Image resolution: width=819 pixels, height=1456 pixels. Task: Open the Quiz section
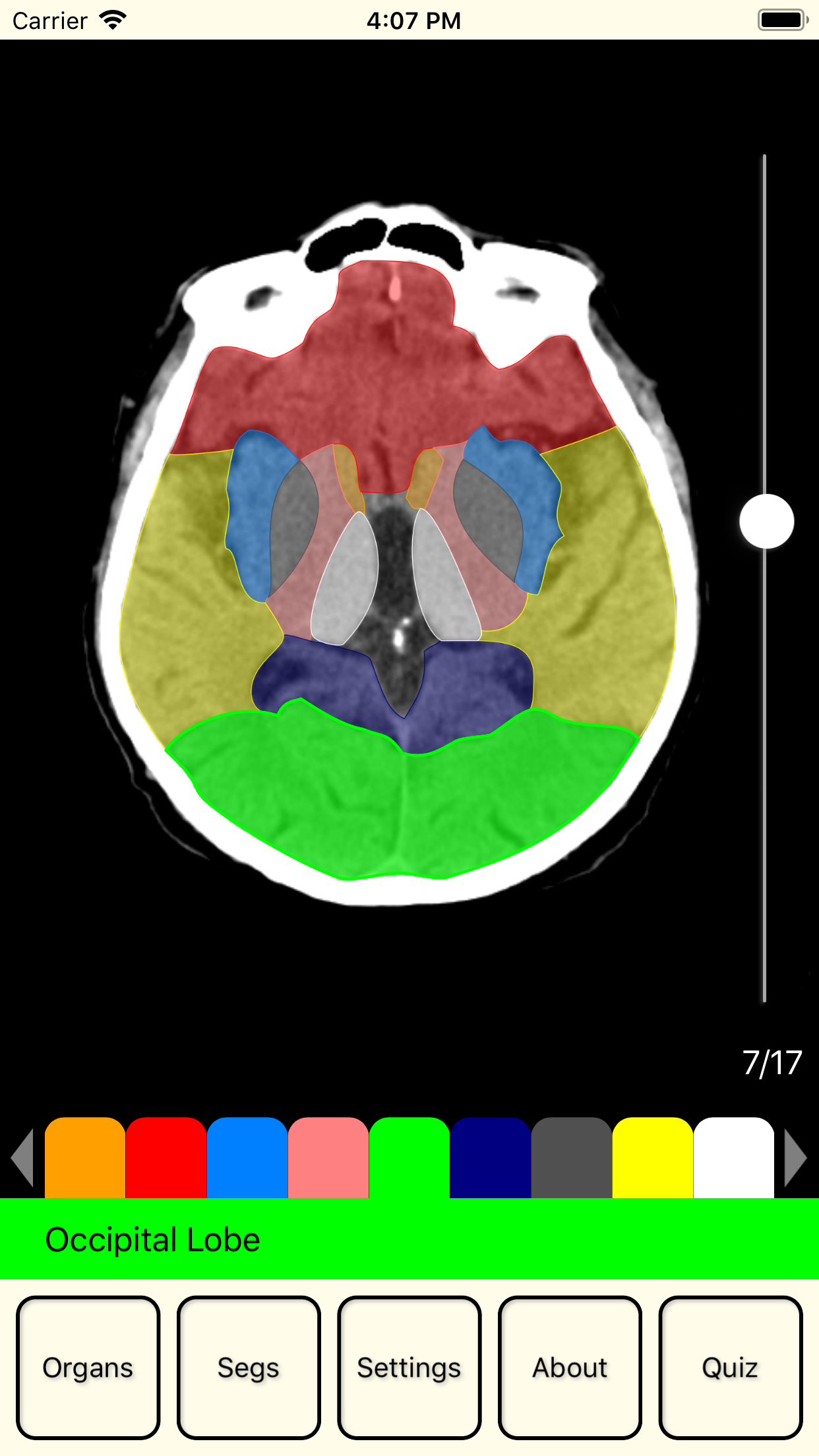(x=729, y=1368)
